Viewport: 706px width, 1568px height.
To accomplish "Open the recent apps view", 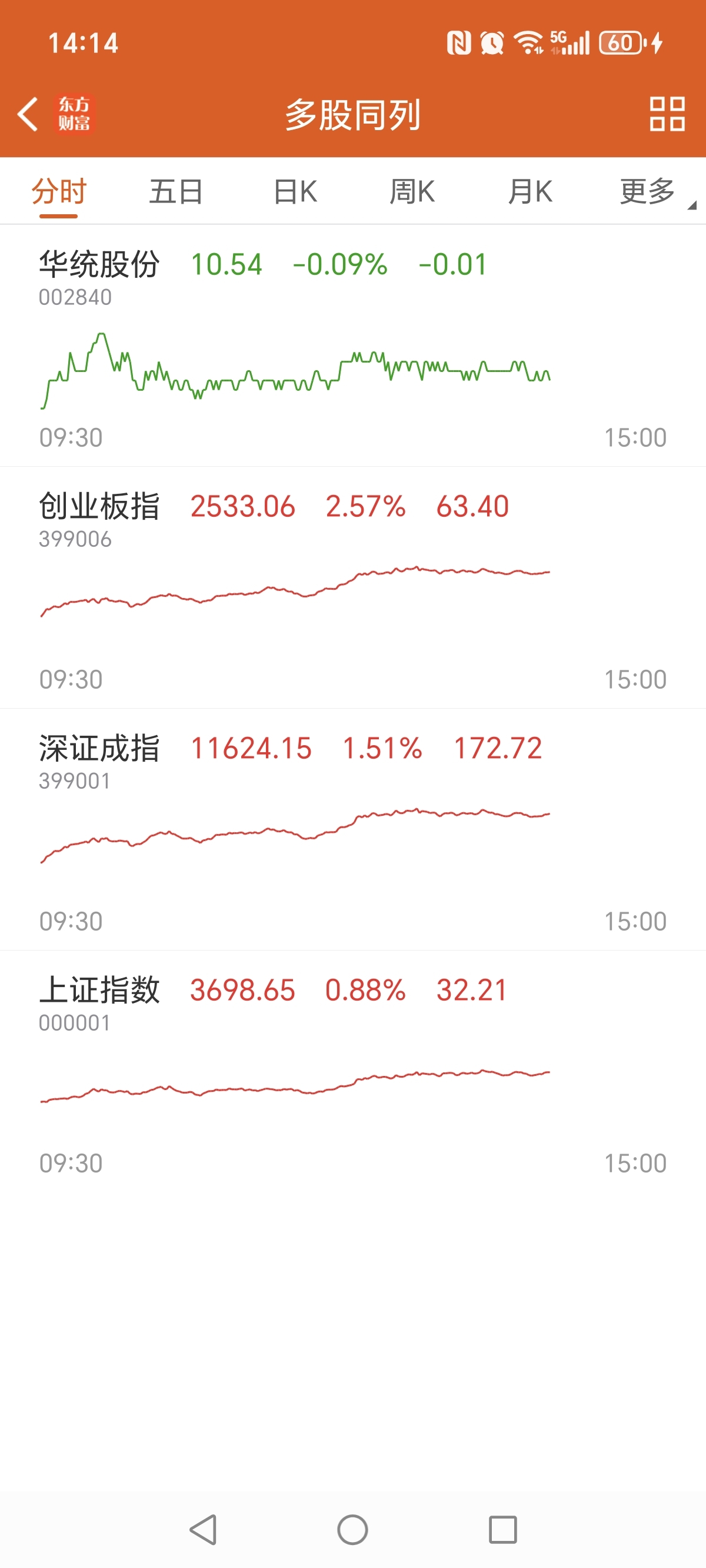I will 502,1529.
